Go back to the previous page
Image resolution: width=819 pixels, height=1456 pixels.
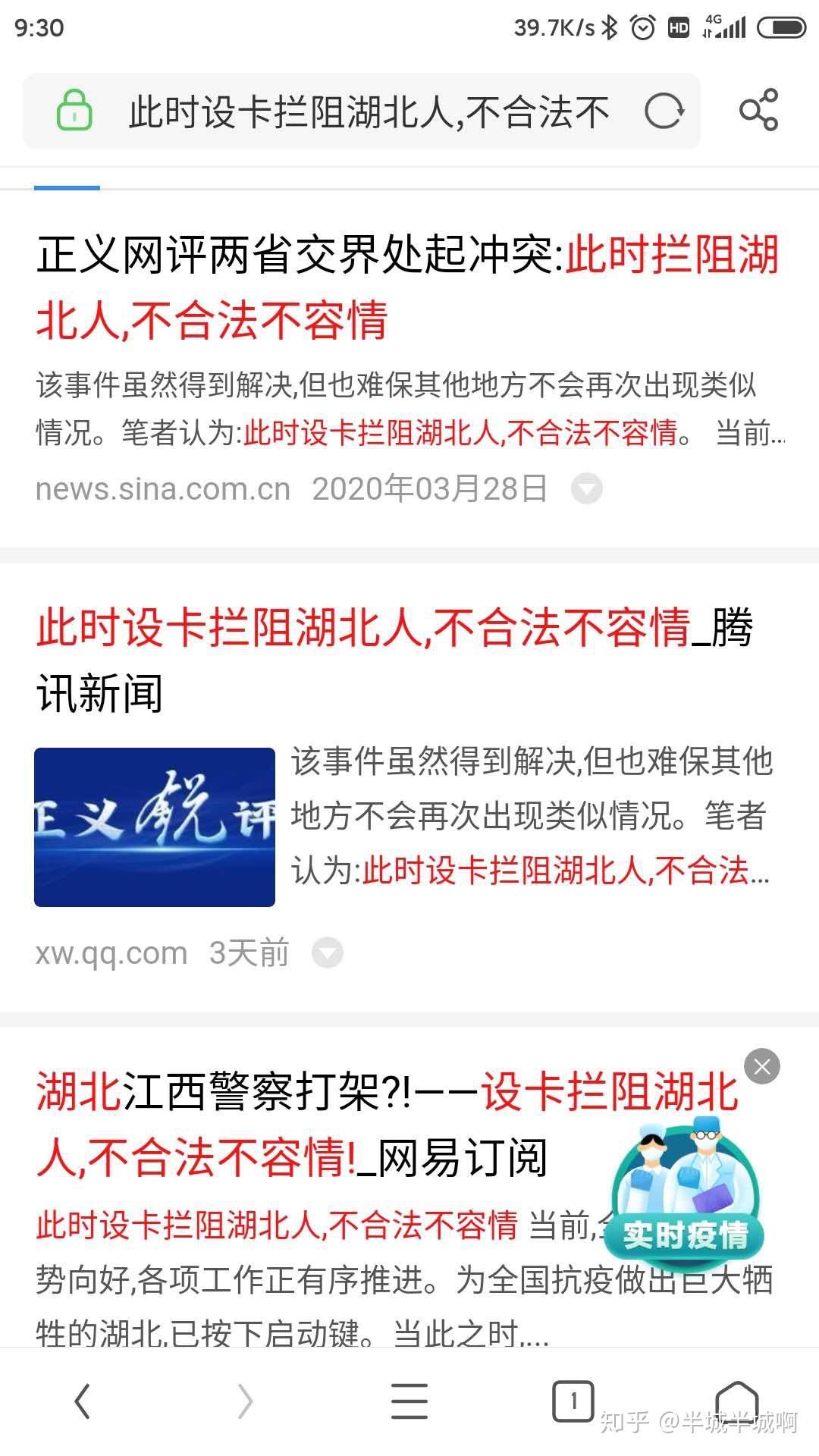pyautogui.click(x=82, y=1400)
